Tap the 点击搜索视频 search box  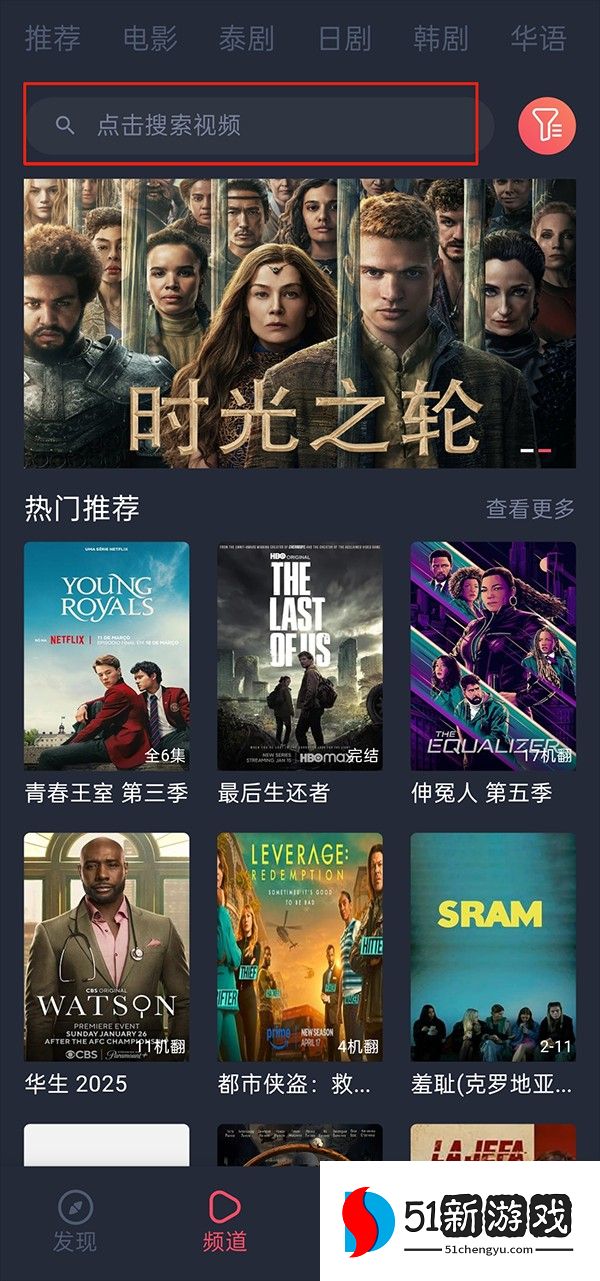tap(250, 126)
